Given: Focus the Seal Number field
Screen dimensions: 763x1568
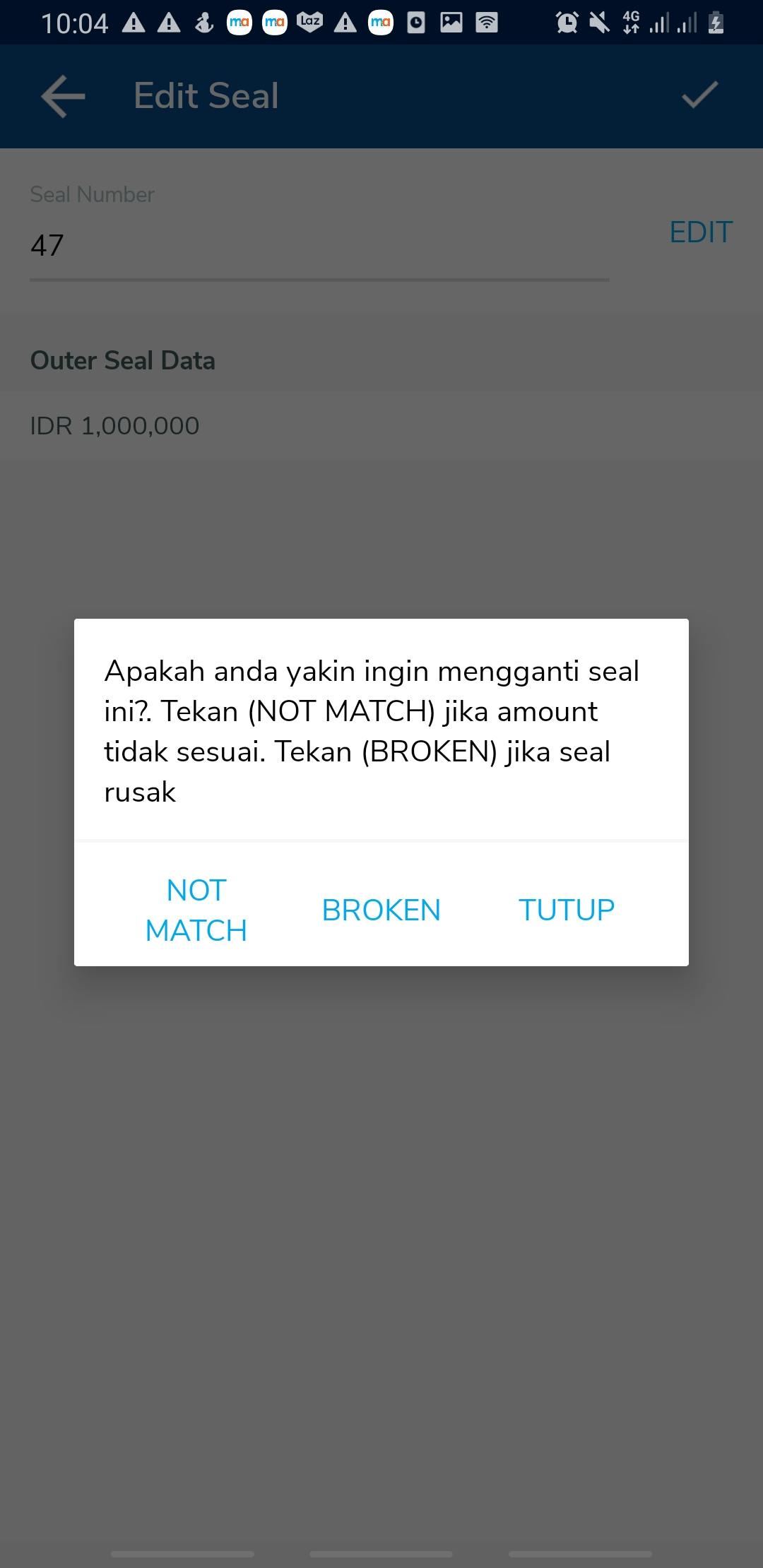Looking at the screenshot, I should [x=318, y=247].
